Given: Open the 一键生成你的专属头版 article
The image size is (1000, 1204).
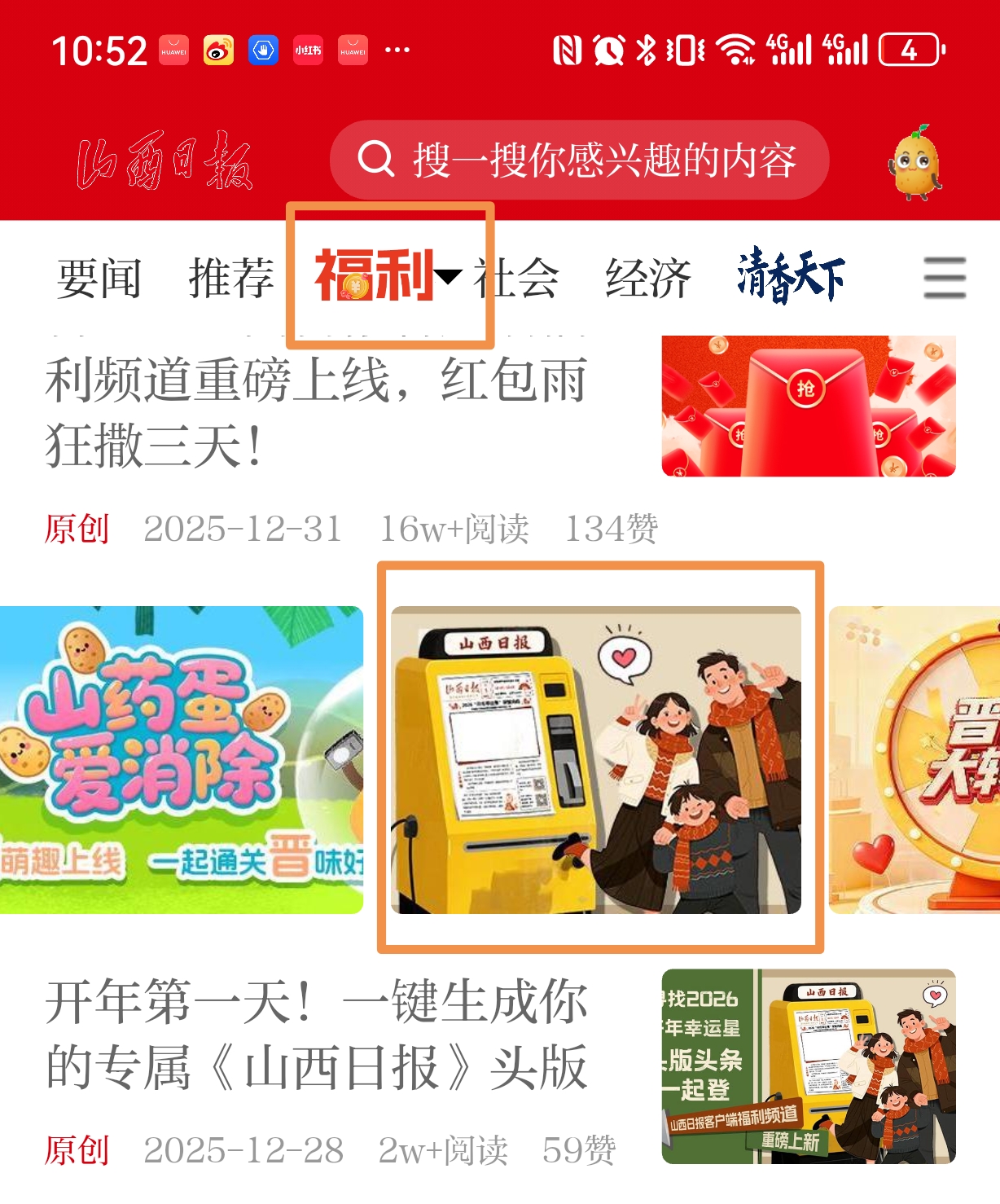Looking at the screenshot, I should [x=318, y=1033].
